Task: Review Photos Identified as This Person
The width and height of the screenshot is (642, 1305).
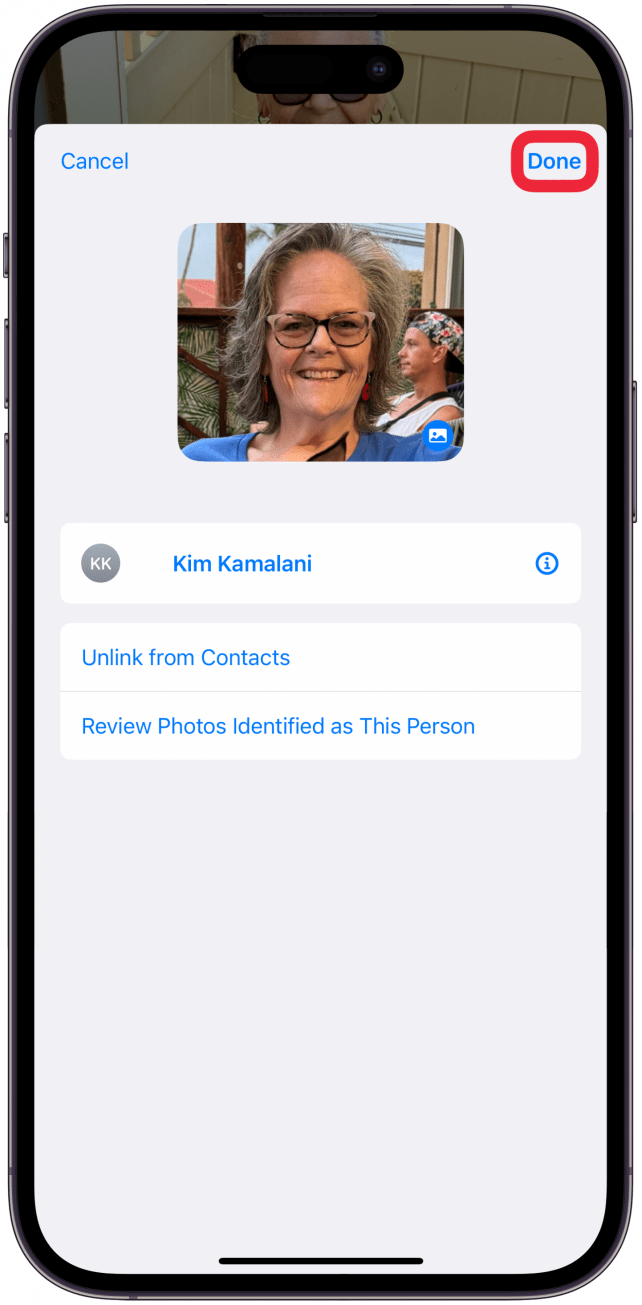Action: pyautogui.click(x=278, y=726)
